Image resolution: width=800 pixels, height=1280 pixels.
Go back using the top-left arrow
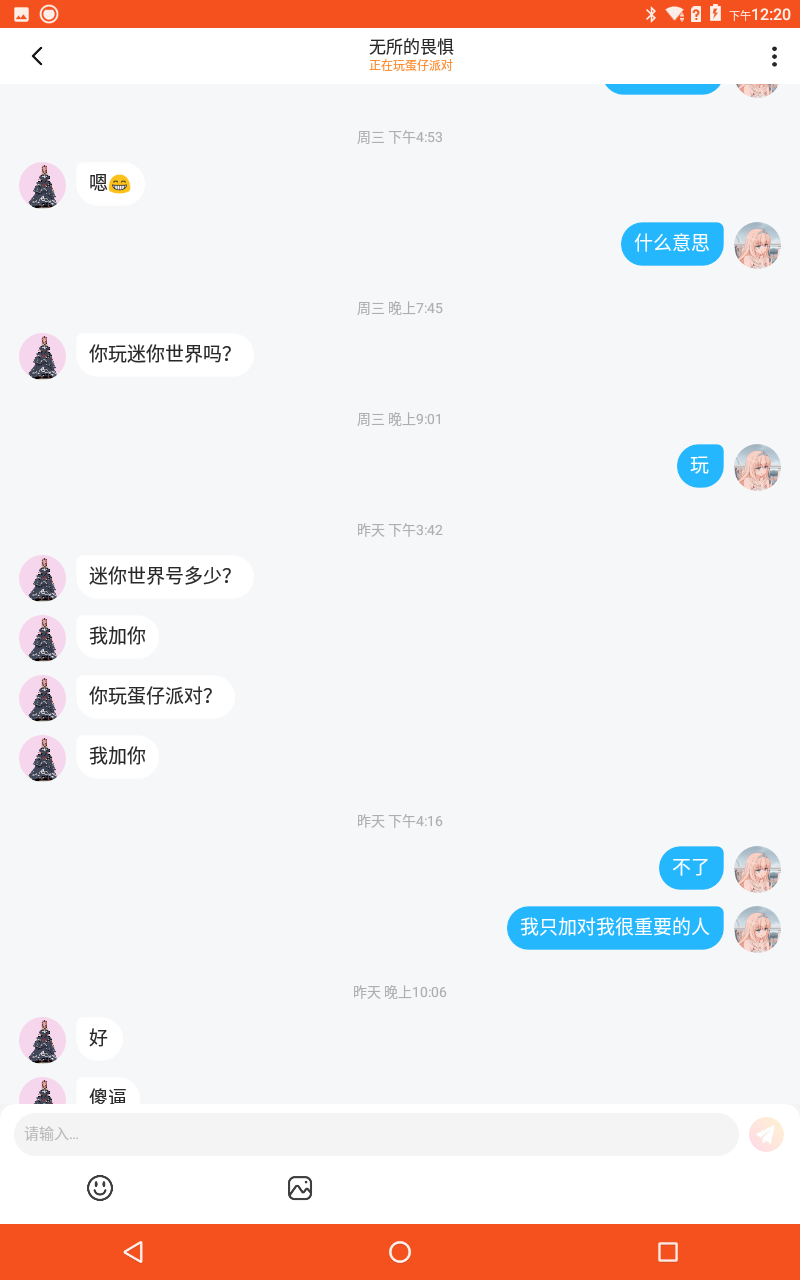[x=37, y=56]
